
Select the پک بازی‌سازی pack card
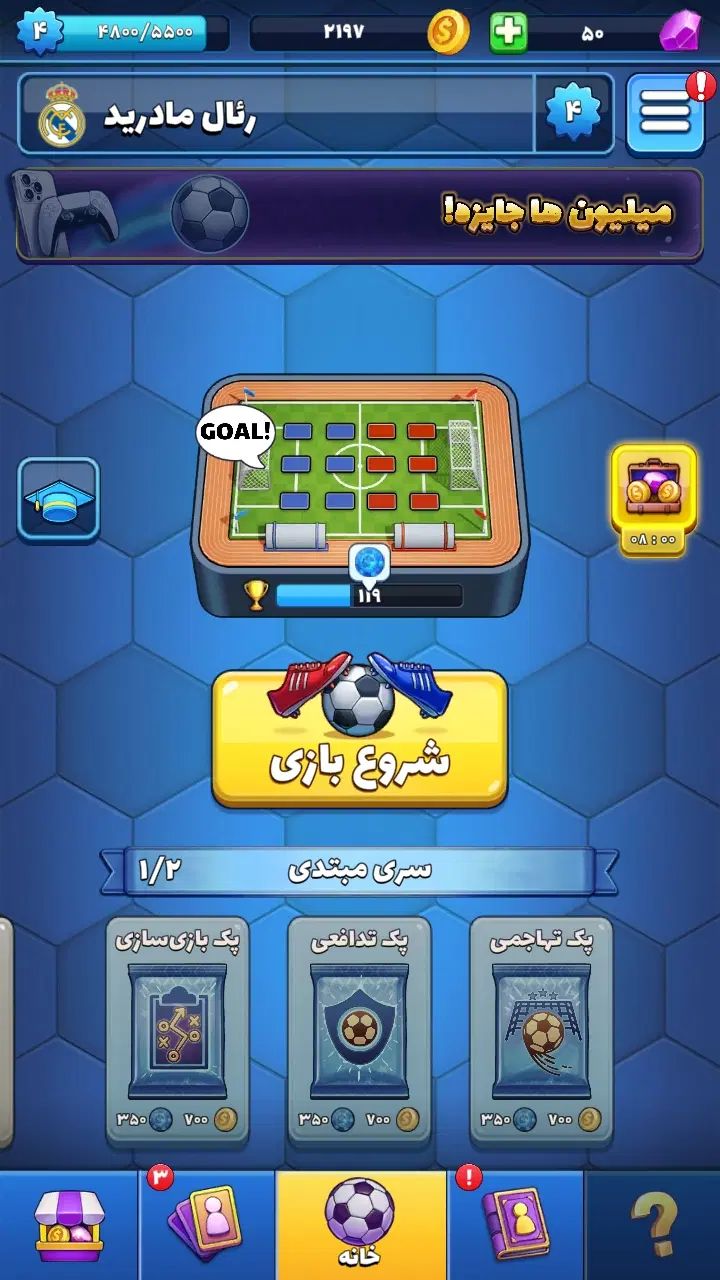178,1030
